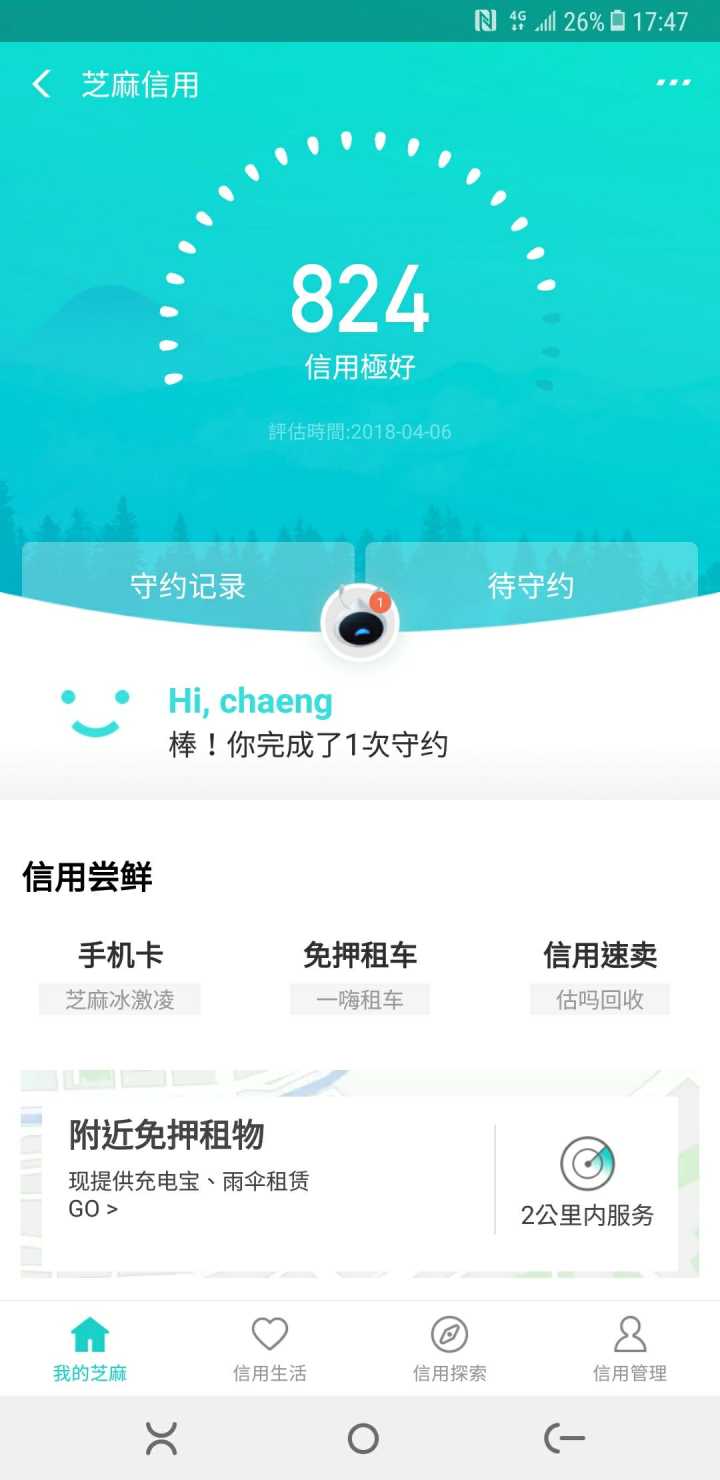Open 免押租车 一嗨租车 service
Image resolution: width=720 pixels, height=1480 pixels.
pyautogui.click(x=360, y=975)
